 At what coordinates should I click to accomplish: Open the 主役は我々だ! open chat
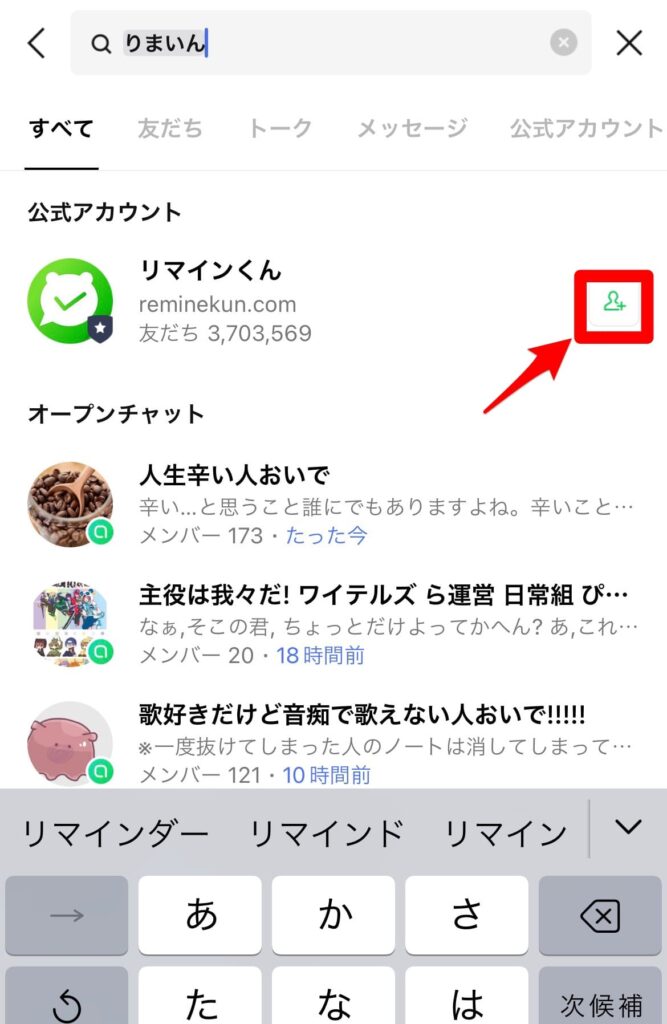[x=384, y=596]
